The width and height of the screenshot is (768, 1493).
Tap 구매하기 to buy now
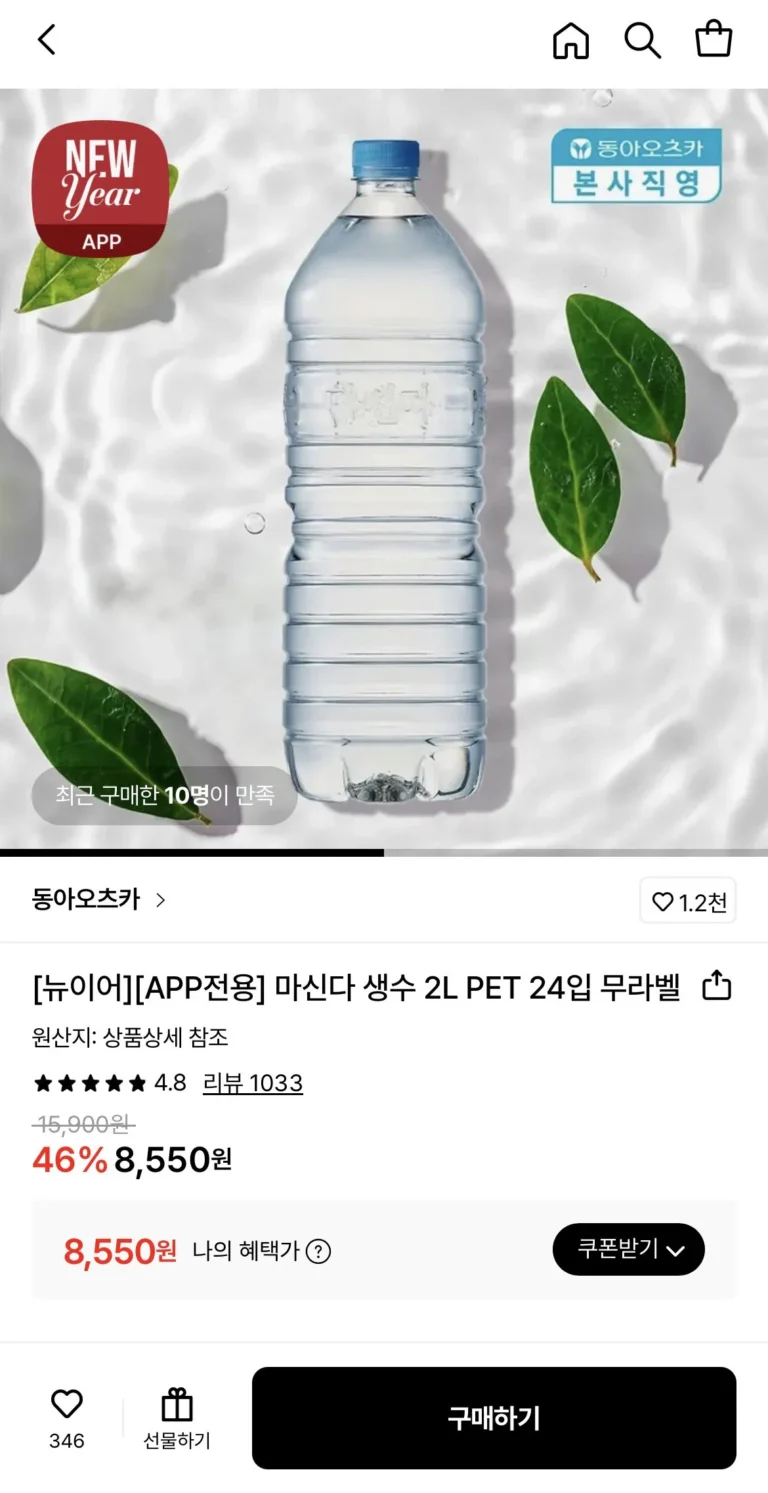[494, 1417]
